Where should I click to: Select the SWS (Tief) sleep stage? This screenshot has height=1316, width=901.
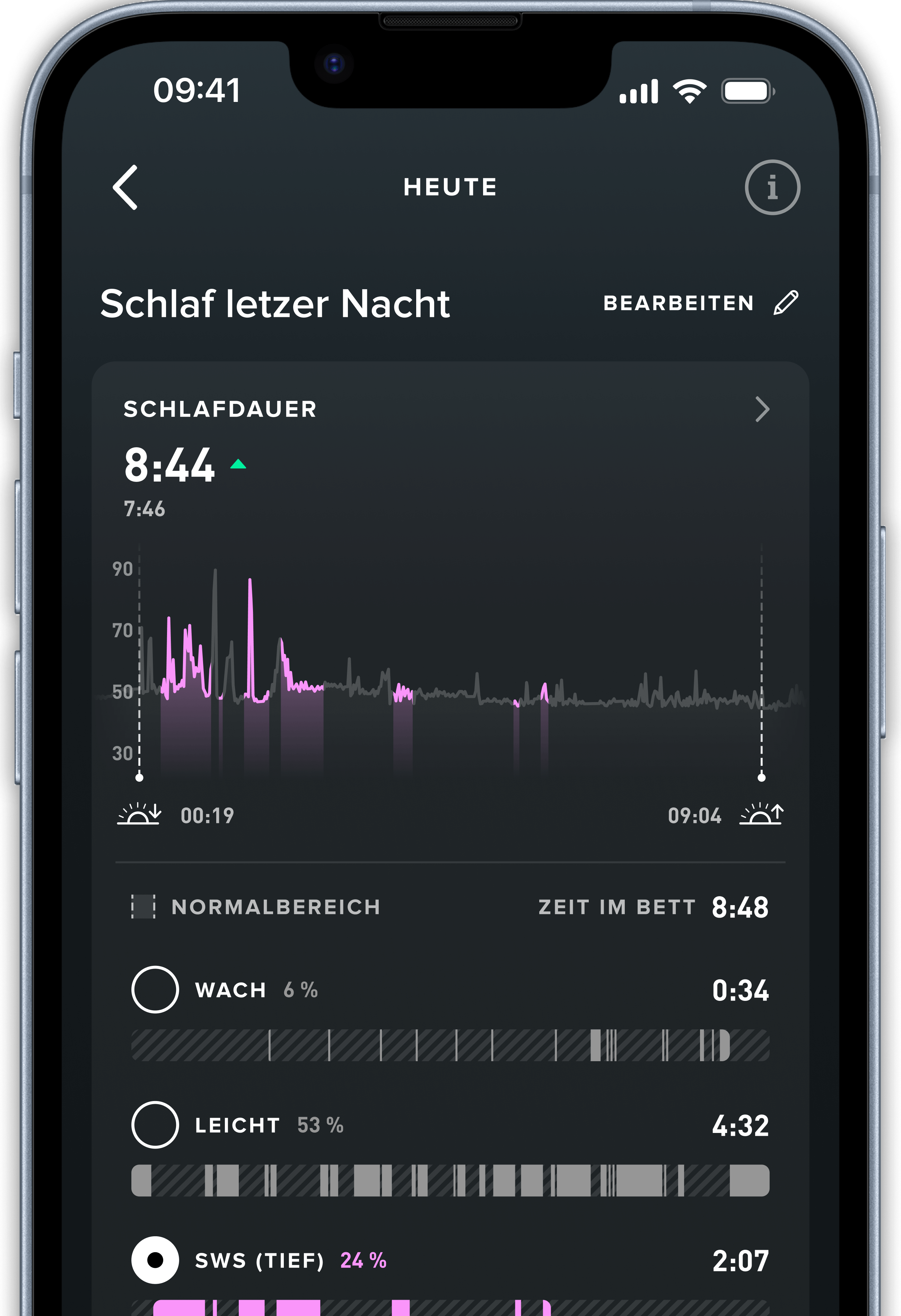[155, 1260]
